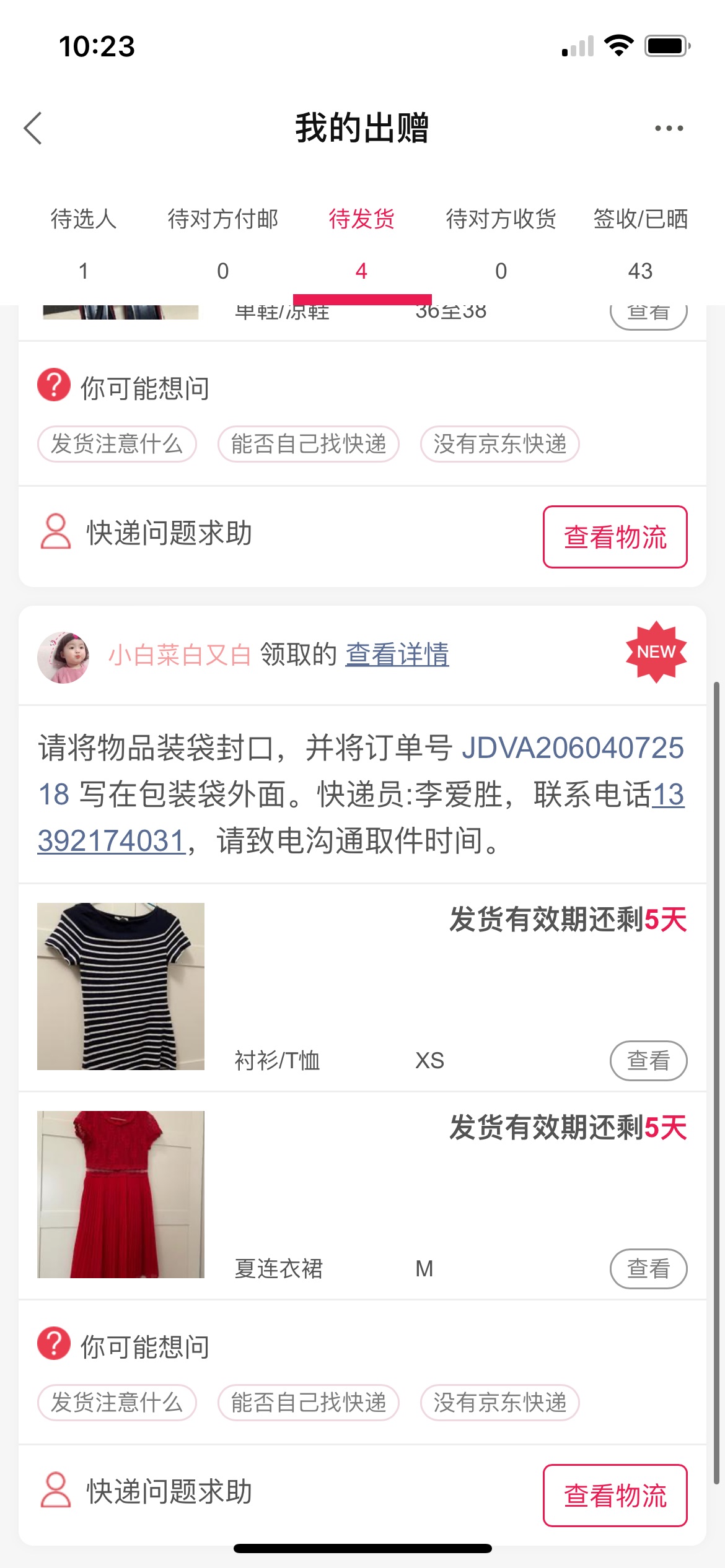
Task: Open the striped dress photo
Action: click(121, 987)
